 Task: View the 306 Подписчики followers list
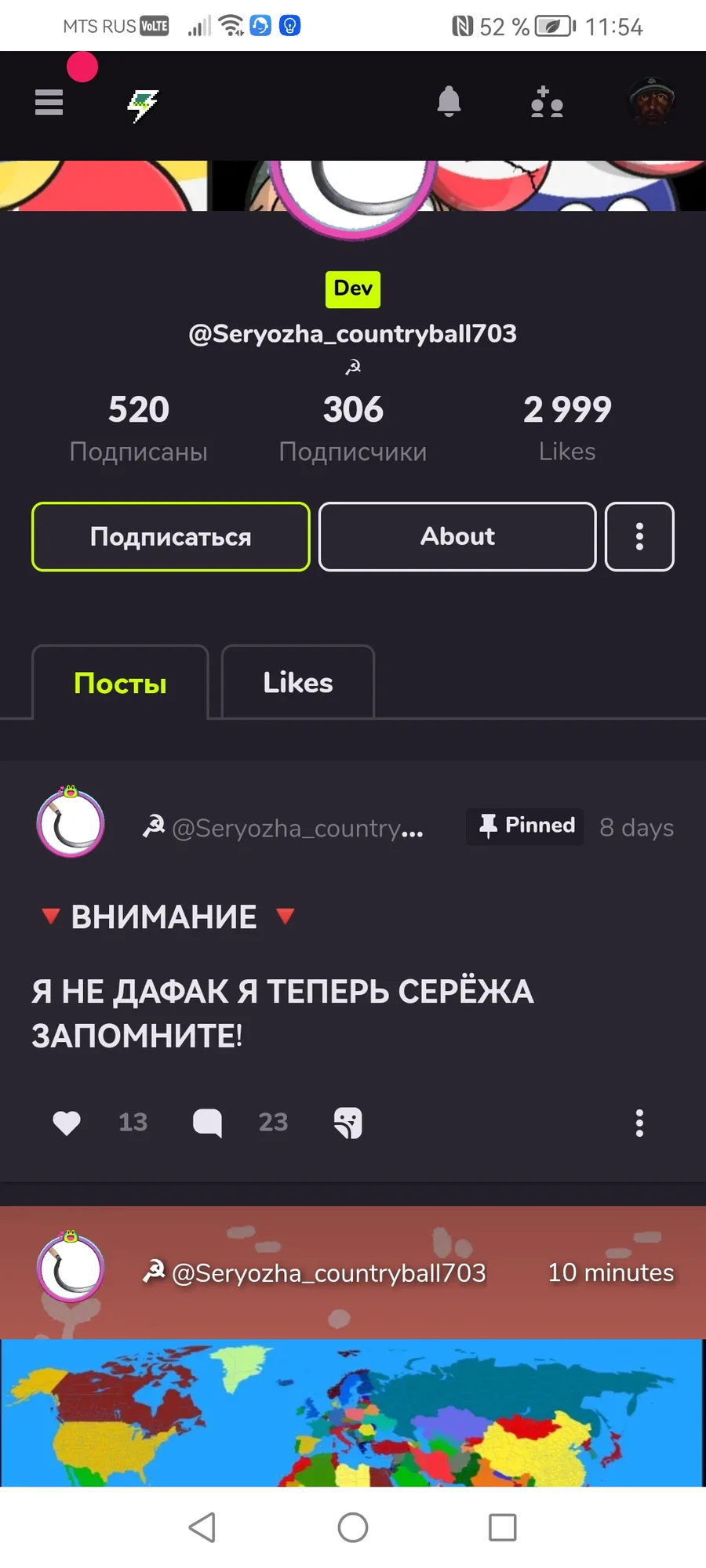[x=353, y=427]
